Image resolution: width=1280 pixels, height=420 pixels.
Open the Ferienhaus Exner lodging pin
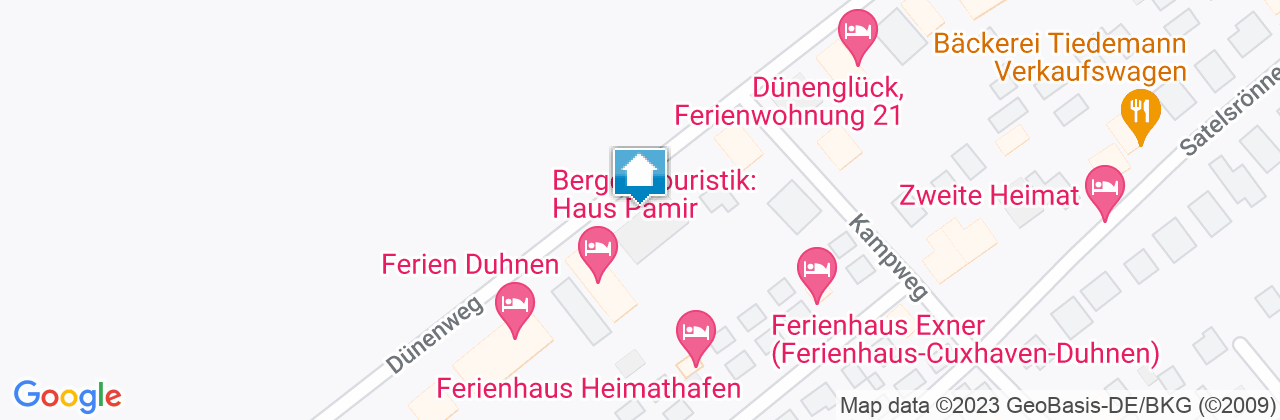pyautogui.click(x=817, y=270)
